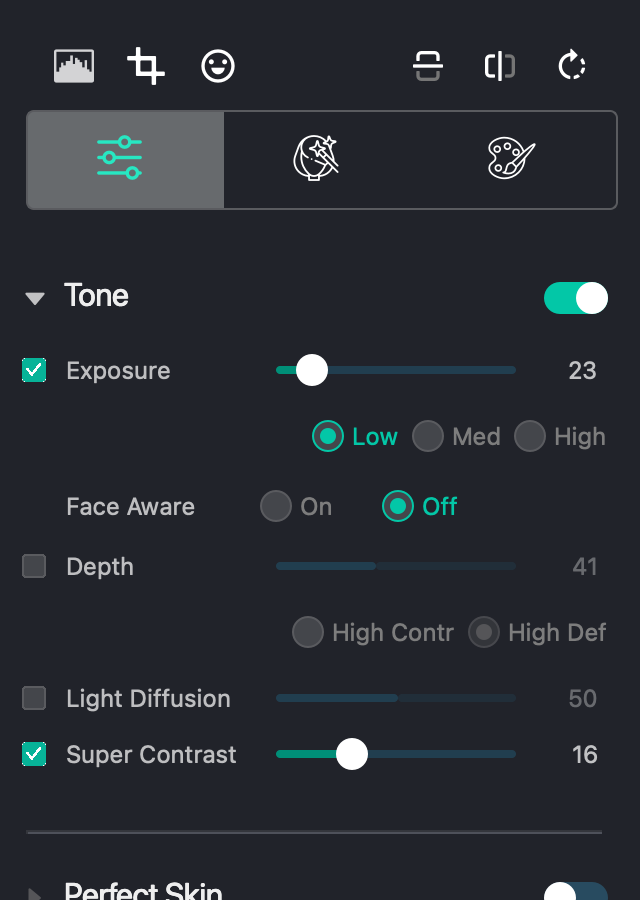Set Face Aware to On
Screen dimensions: 640x900
point(276,507)
